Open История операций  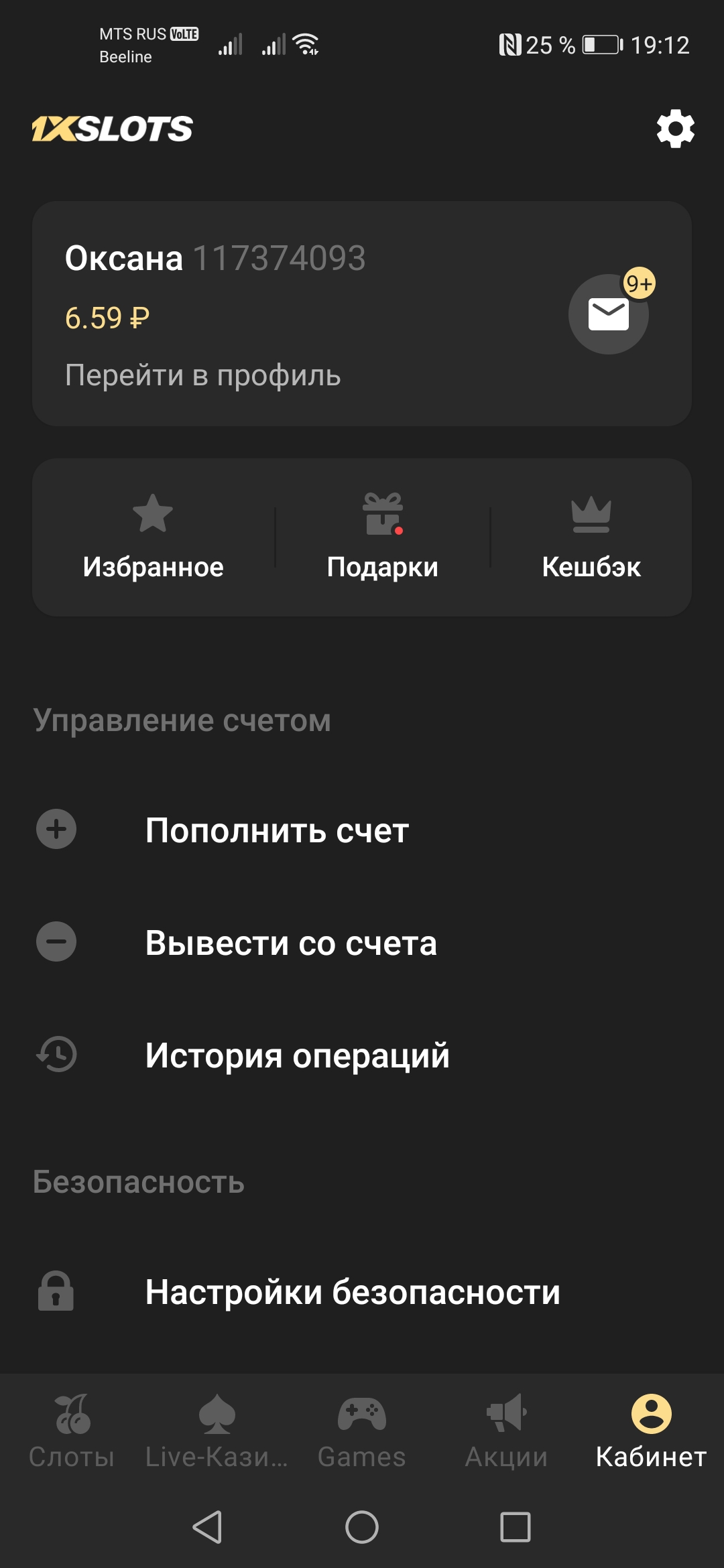(297, 1055)
